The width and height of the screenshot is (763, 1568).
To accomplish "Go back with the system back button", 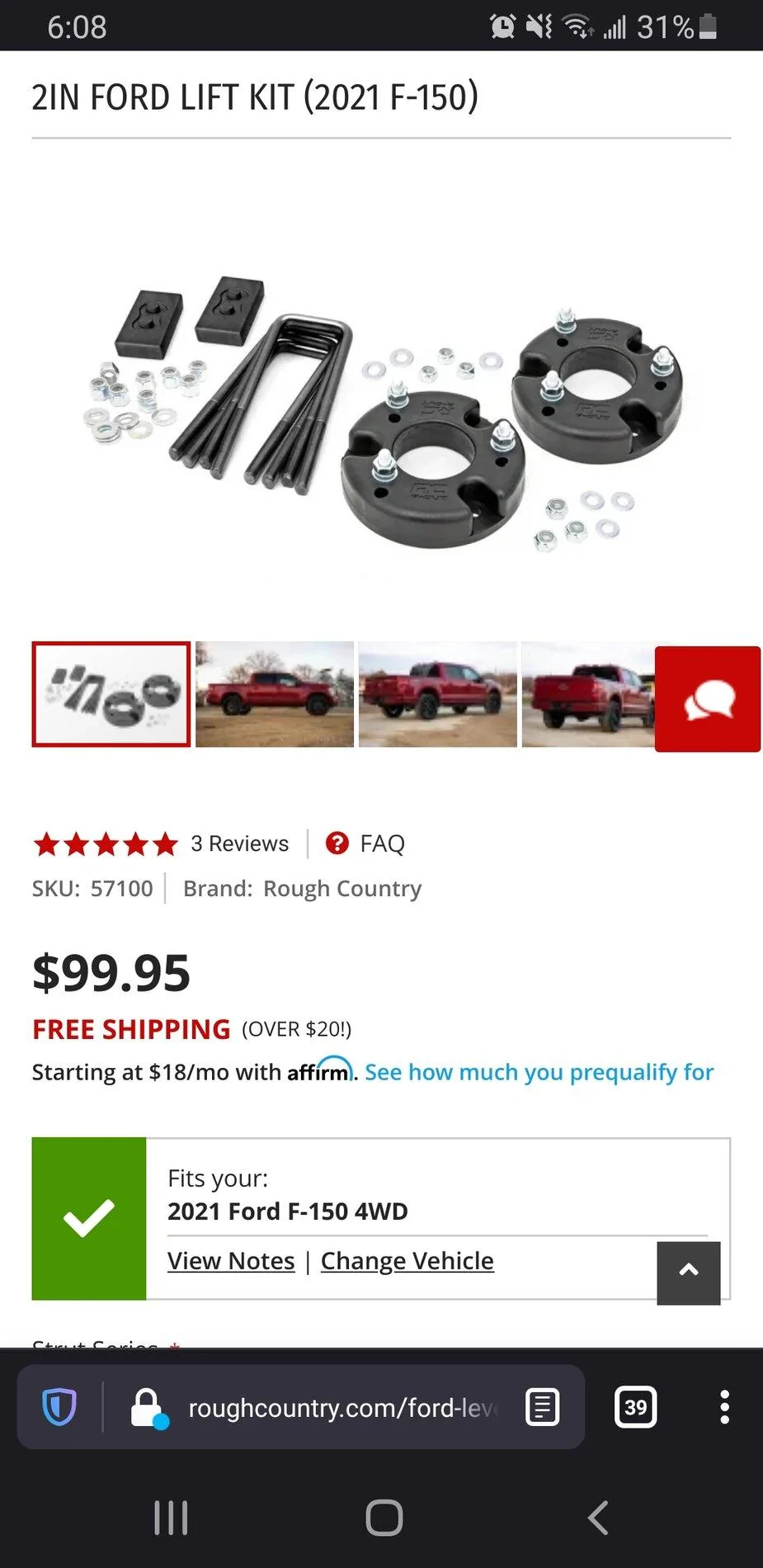I will [x=598, y=1518].
